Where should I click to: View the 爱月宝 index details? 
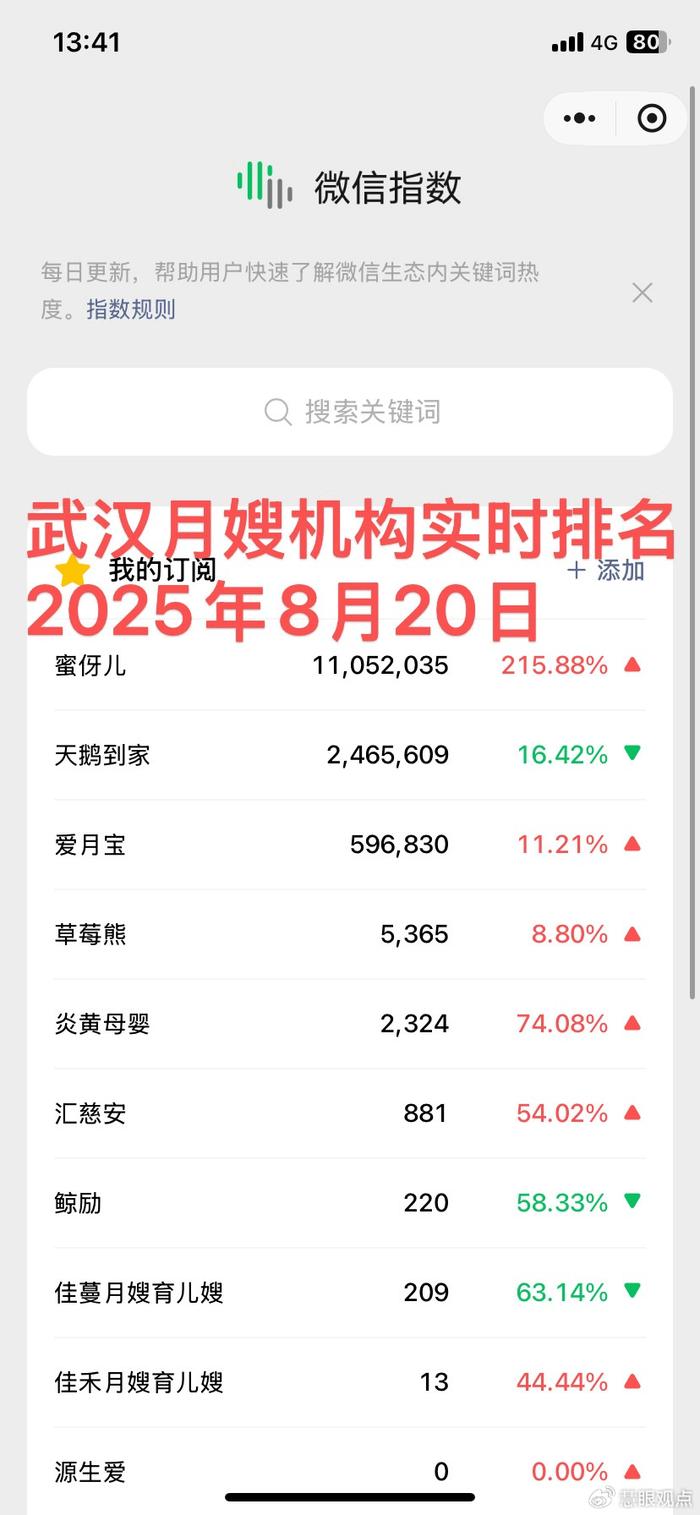click(x=350, y=845)
